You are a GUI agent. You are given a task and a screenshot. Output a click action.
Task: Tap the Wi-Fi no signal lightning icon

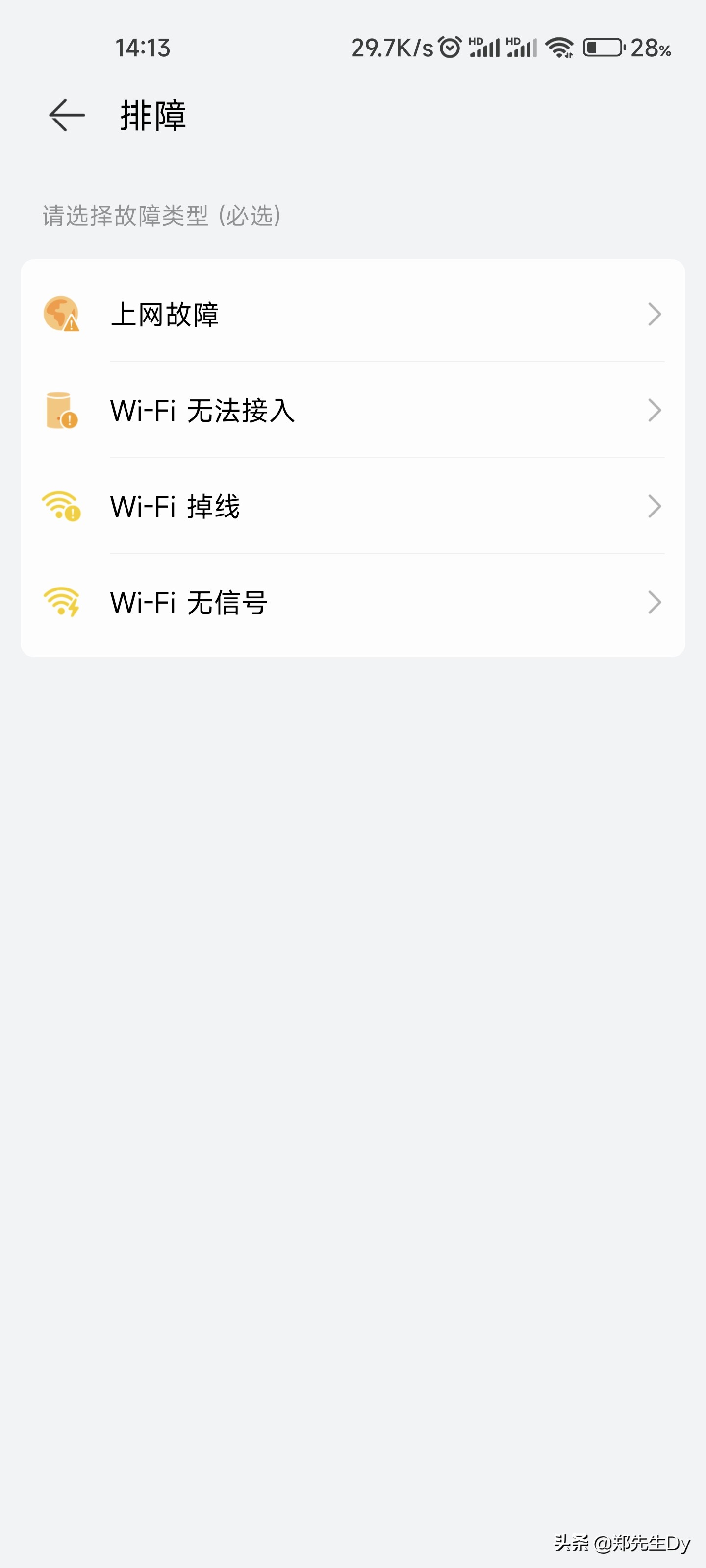click(x=61, y=602)
